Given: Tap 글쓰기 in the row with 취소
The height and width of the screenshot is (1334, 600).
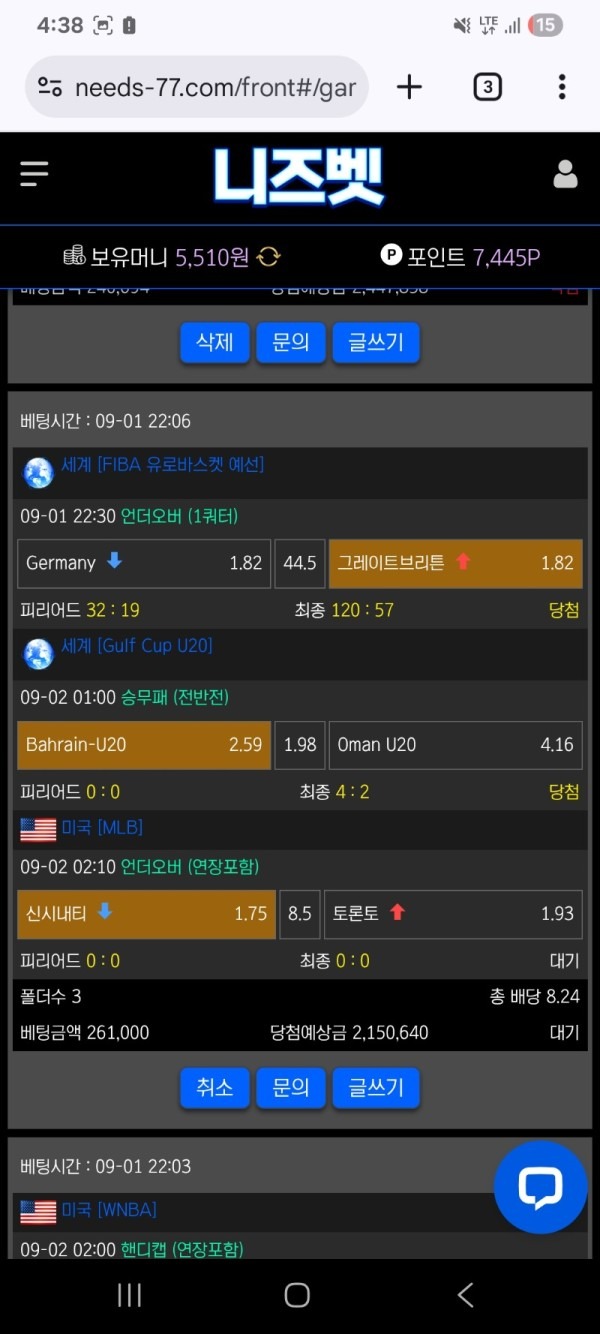Looking at the screenshot, I should [x=376, y=1087].
